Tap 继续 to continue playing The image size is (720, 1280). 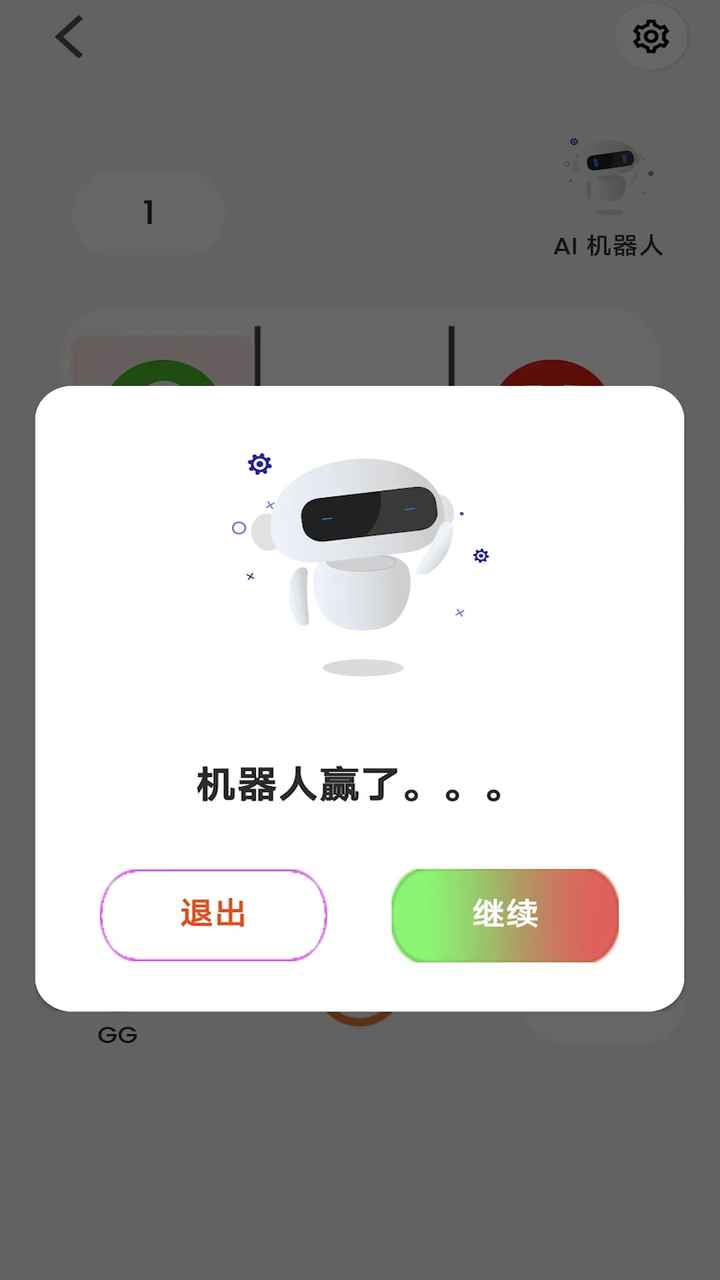(x=505, y=915)
